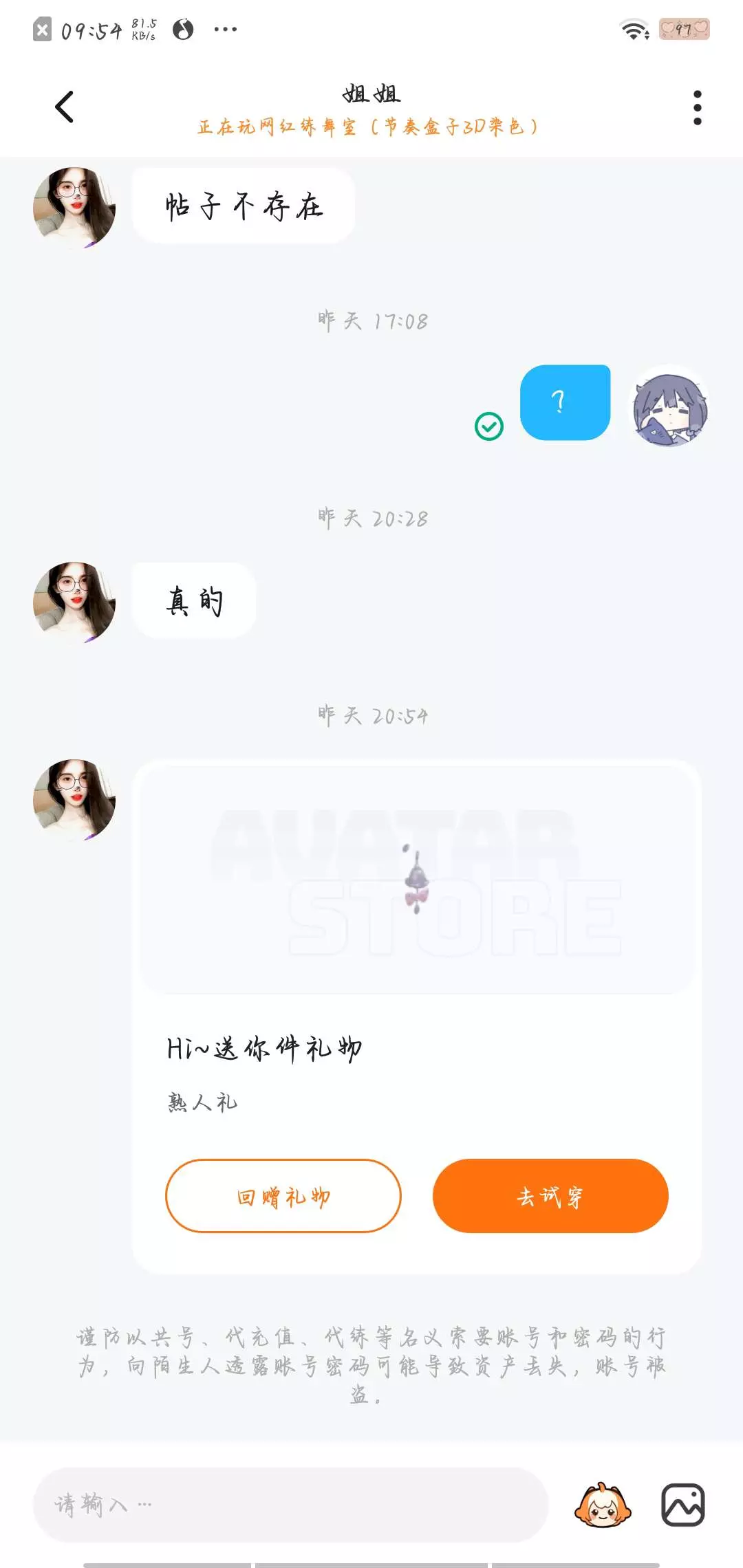This screenshot has width=743, height=1568.
Task: Tap the orange 去试穿 button
Action: [x=550, y=1196]
